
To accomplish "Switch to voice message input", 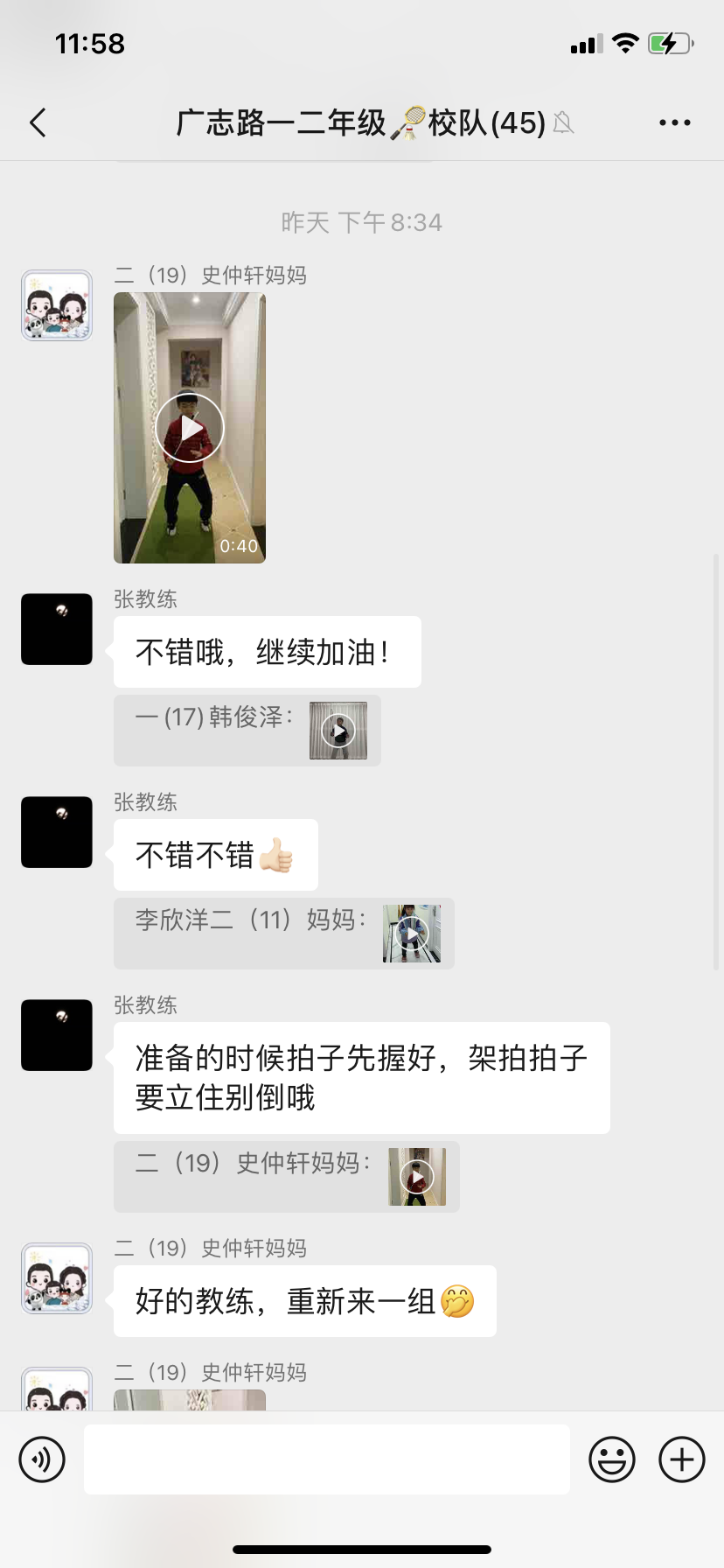I will [42, 1459].
